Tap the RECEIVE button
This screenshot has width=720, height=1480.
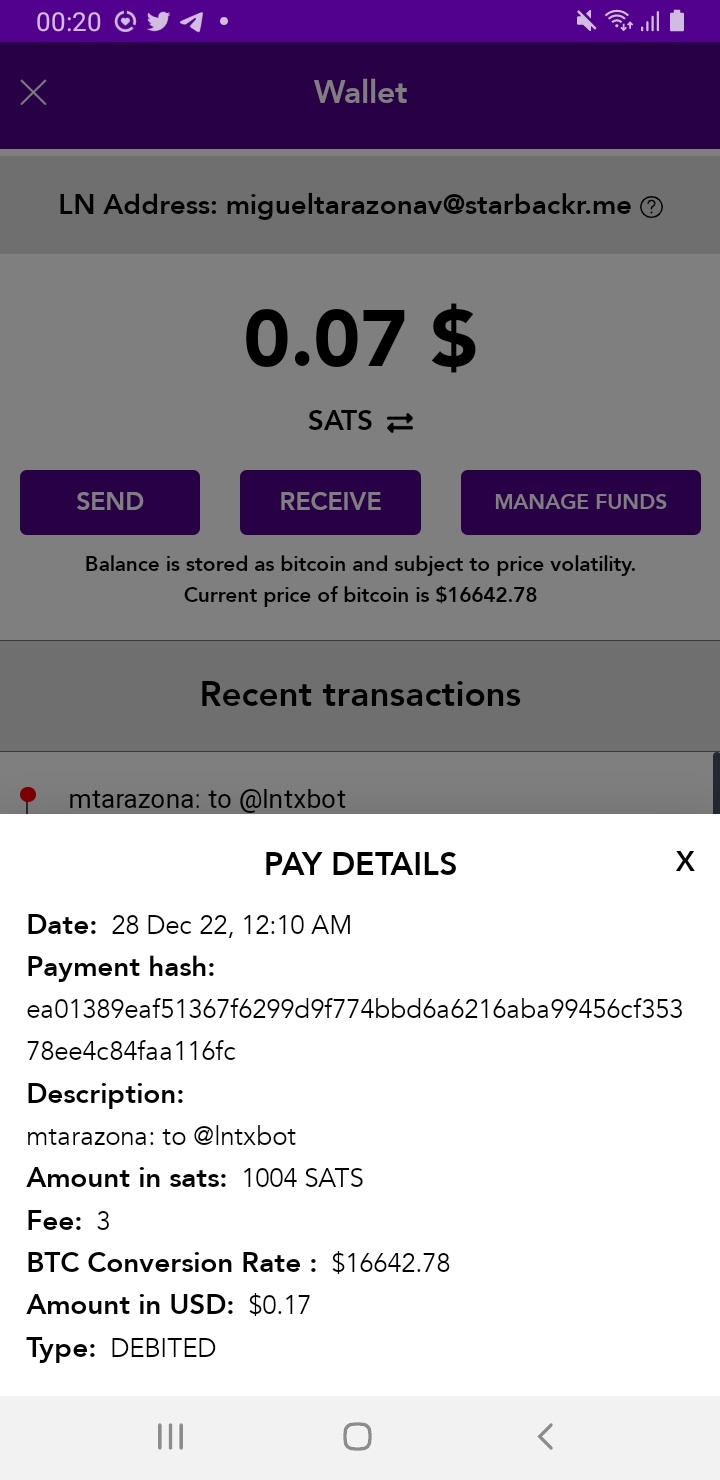[330, 502]
